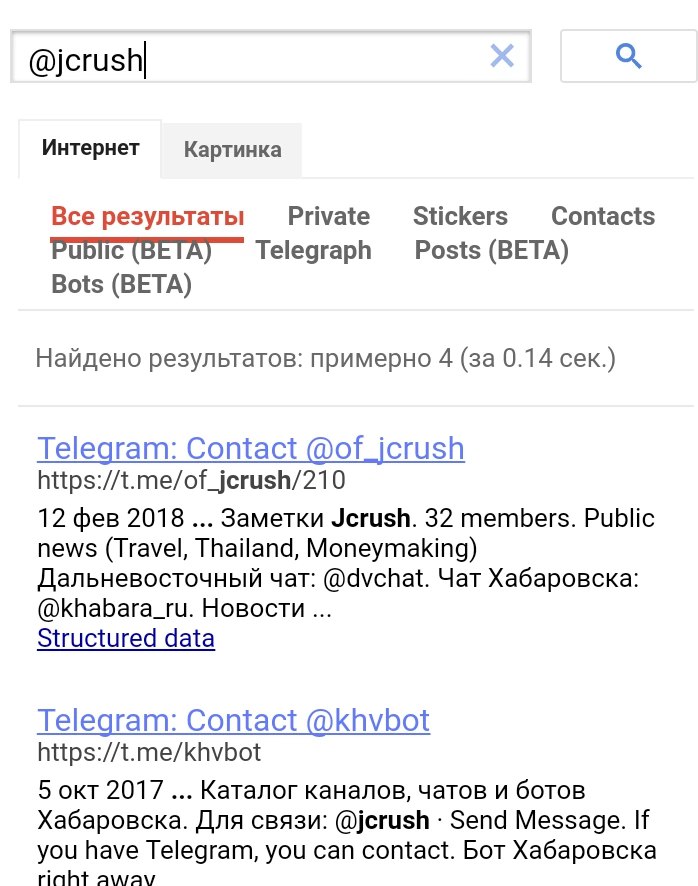Filter results by Stickers

coord(460,216)
